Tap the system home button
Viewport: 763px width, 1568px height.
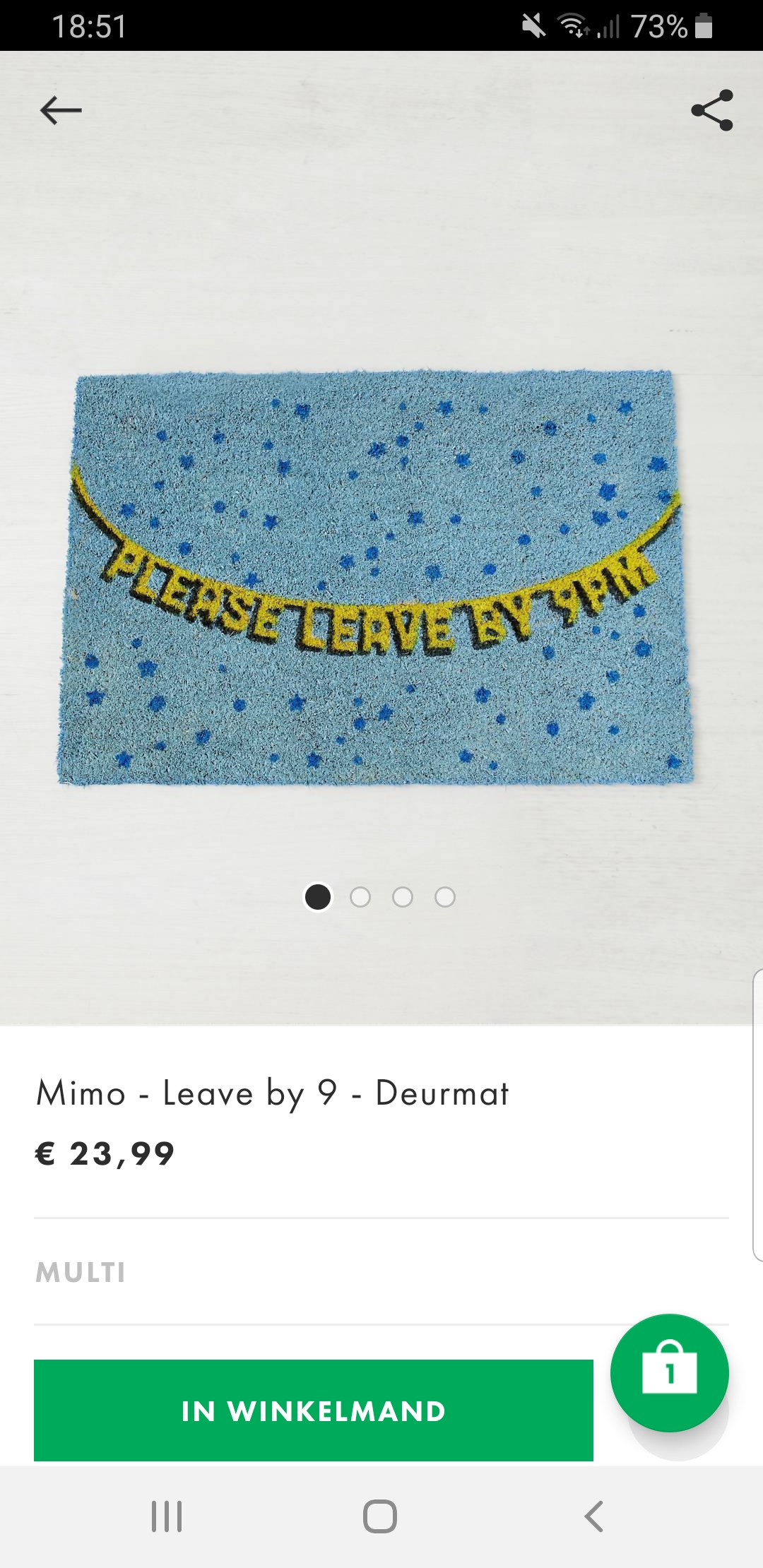pyautogui.click(x=380, y=1516)
